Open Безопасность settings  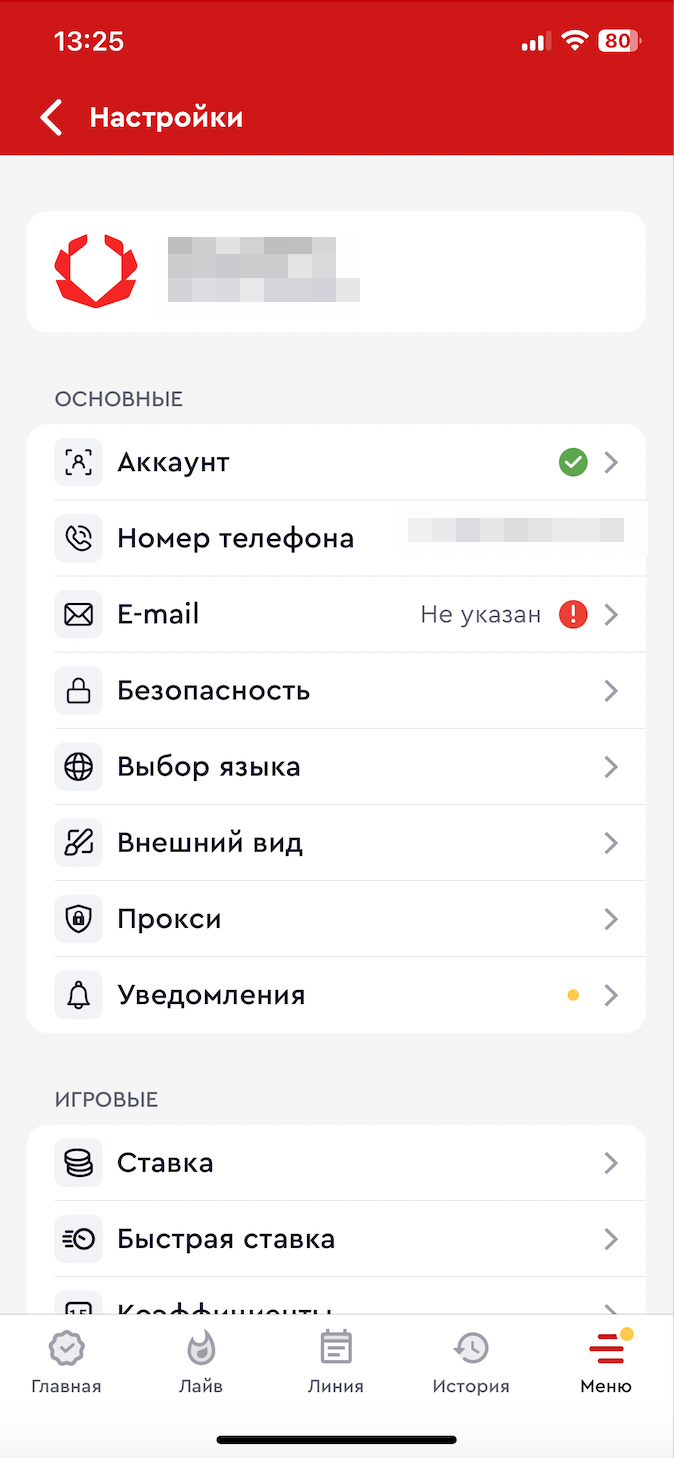(x=336, y=690)
